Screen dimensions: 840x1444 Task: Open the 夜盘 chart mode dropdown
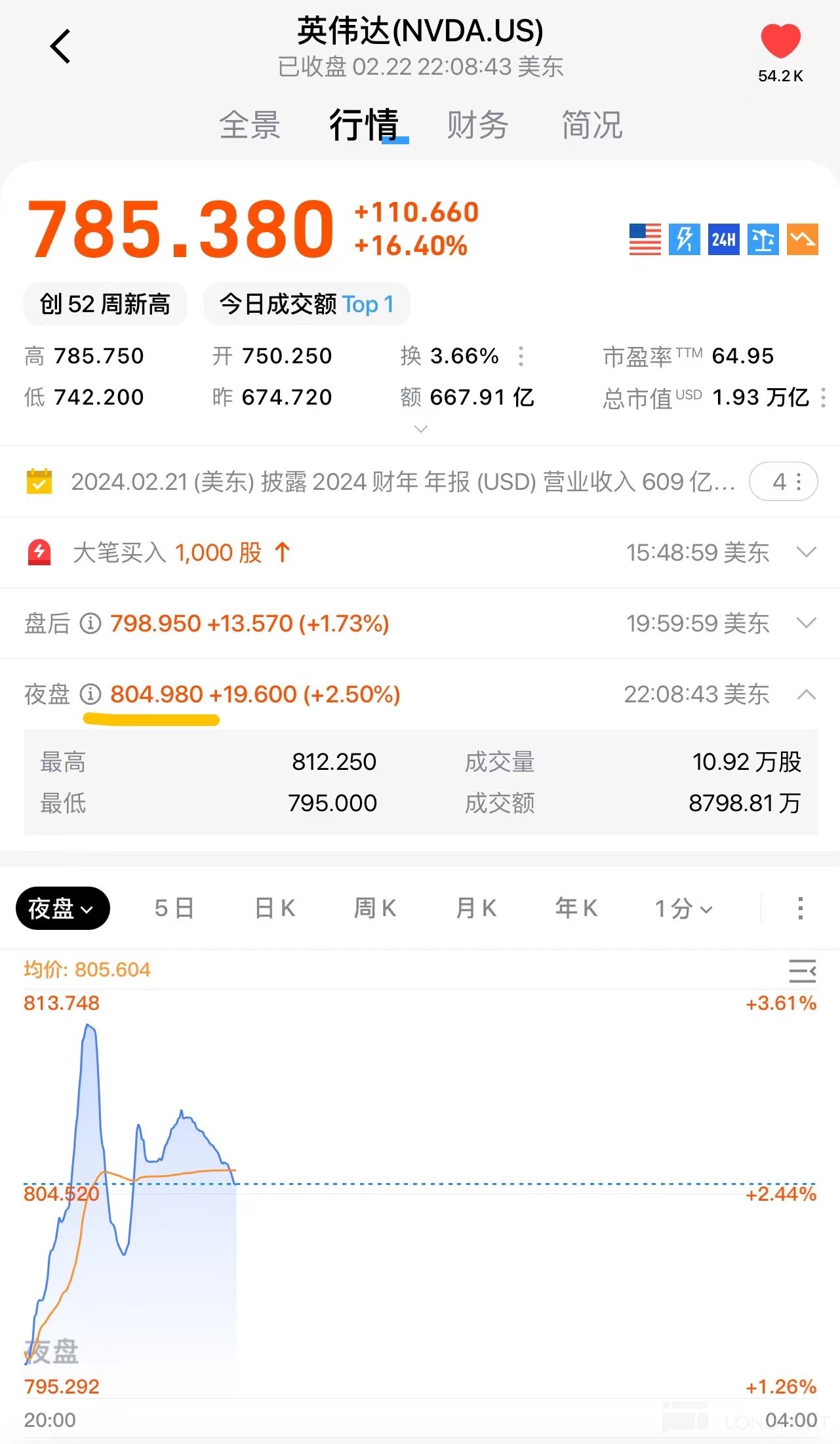click(x=62, y=908)
